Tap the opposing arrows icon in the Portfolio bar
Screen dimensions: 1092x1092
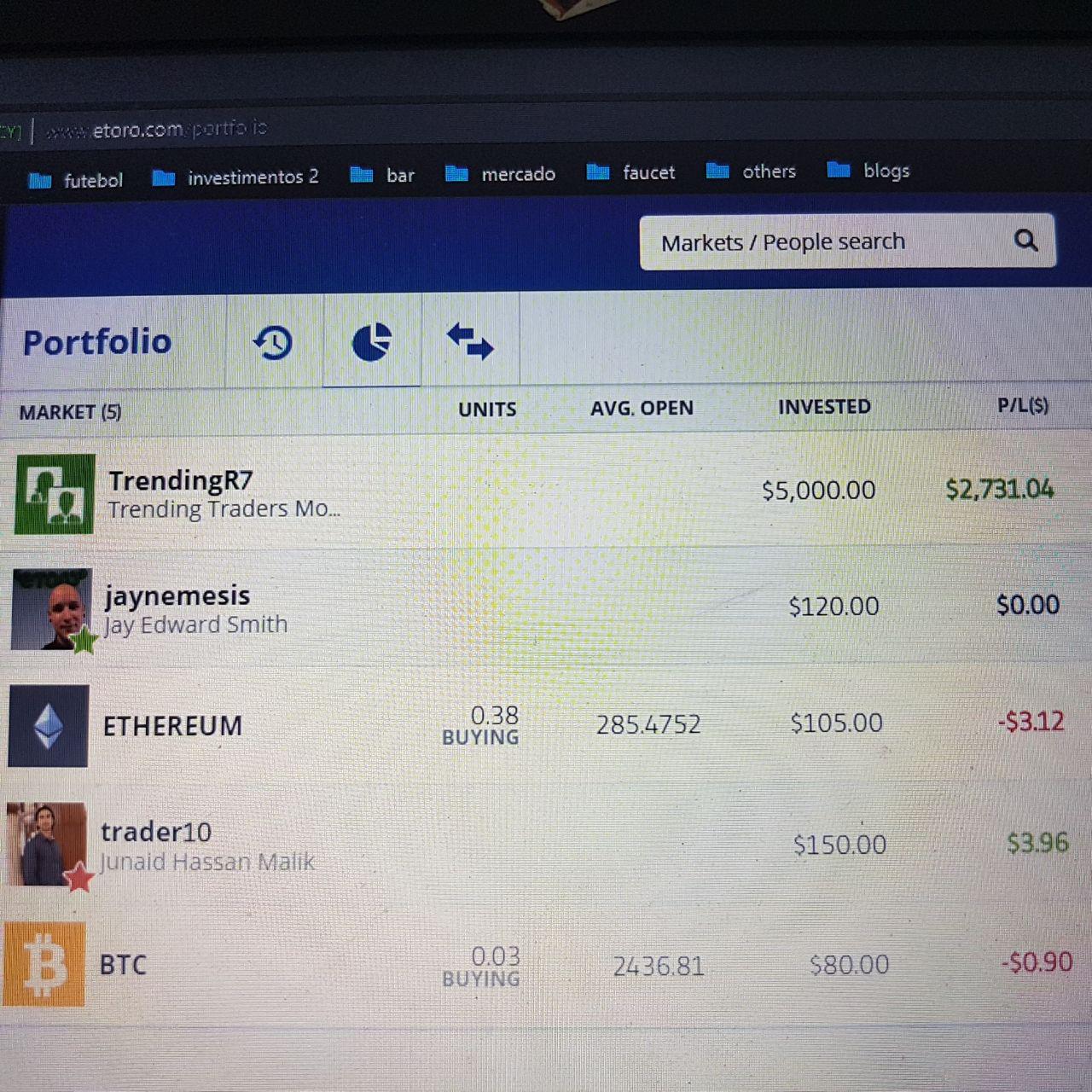pos(470,340)
